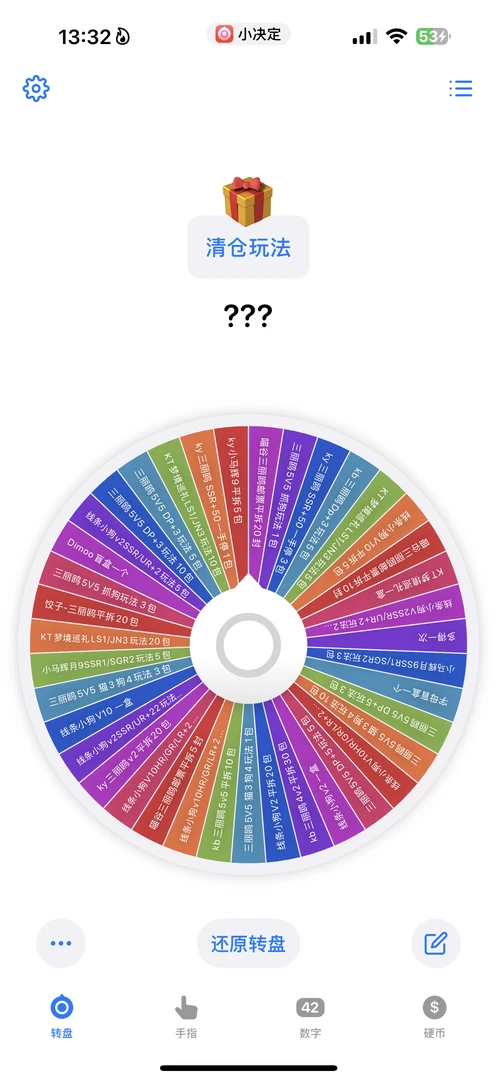The image size is (497, 1080).
Task: Spin the wheel via center pointer button
Action: [x=248, y=645]
